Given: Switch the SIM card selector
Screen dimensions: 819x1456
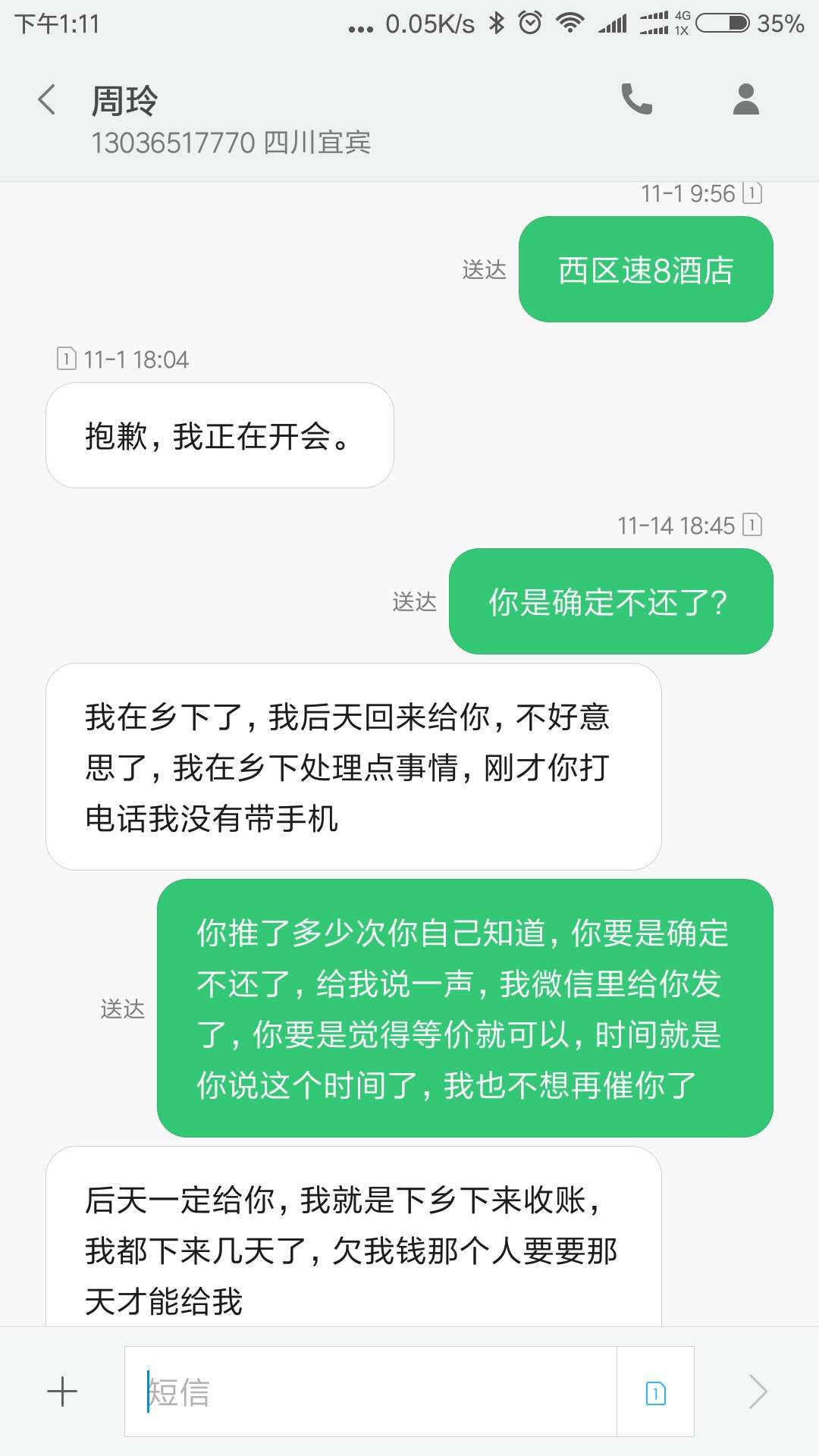Looking at the screenshot, I should pyautogui.click(x=655, y=1392).
